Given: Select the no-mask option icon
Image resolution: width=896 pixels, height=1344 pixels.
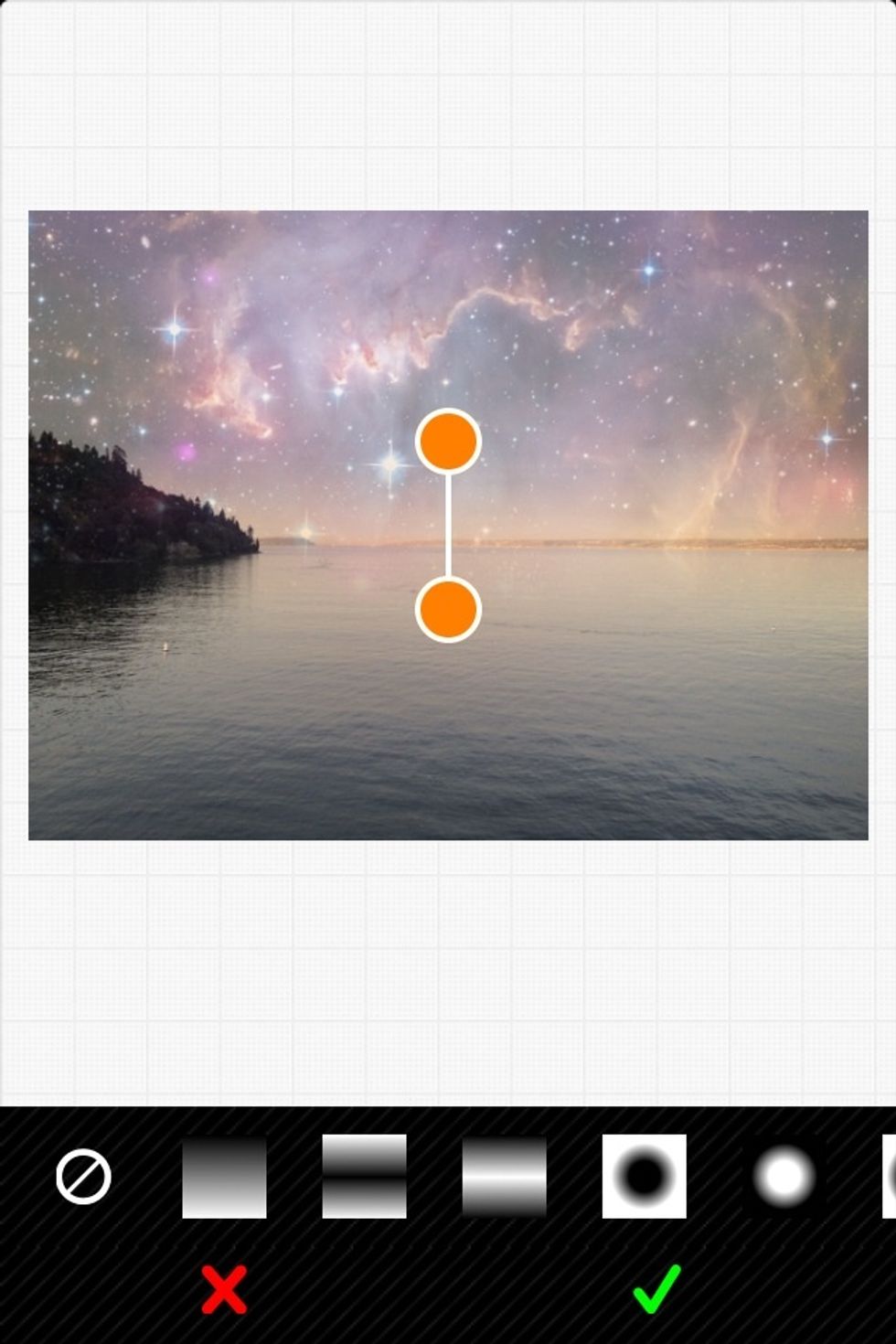Looking at the screenshot, I should [x=83, y=1177].
